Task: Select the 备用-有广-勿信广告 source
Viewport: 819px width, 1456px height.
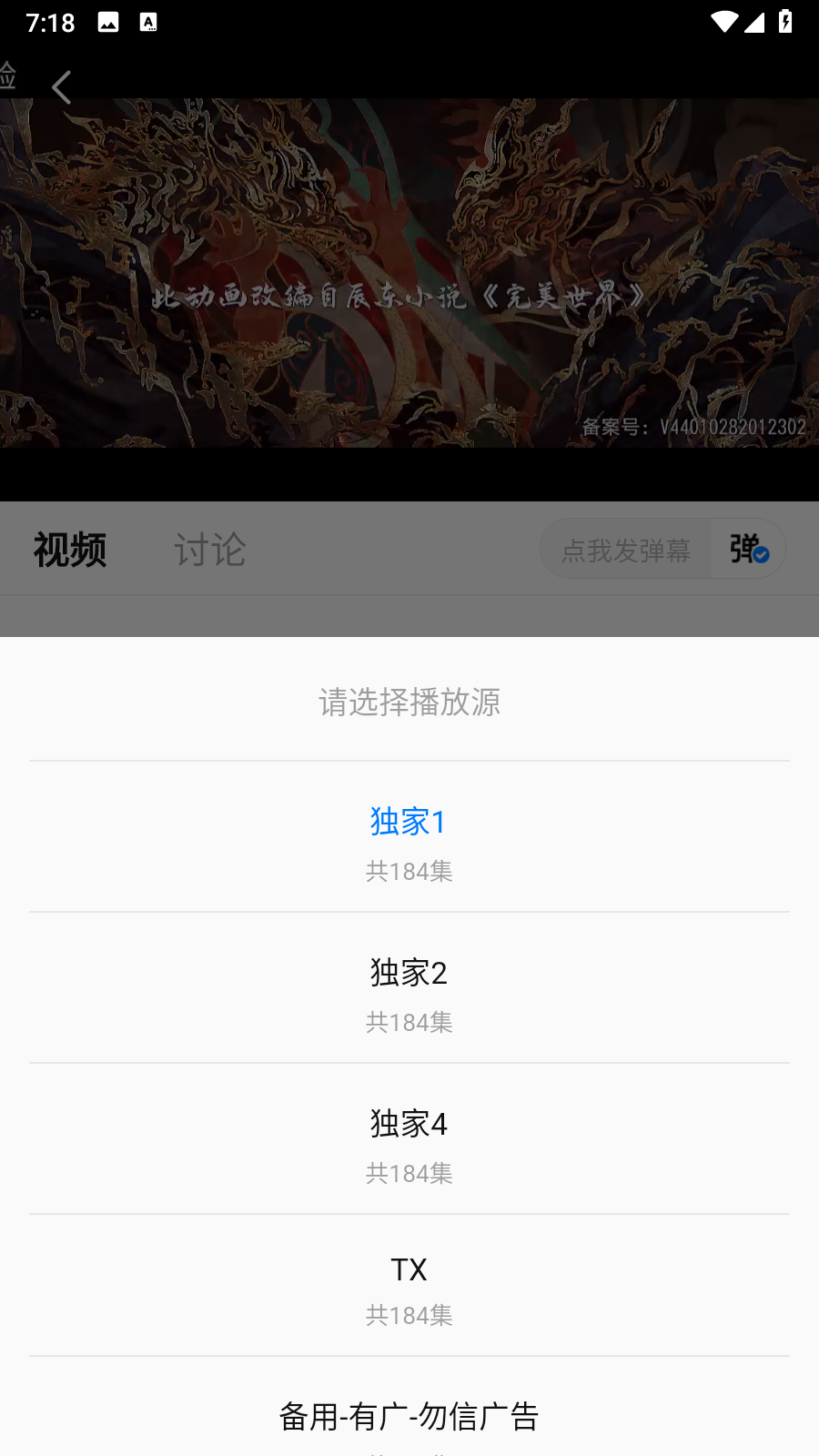Action: [x=409, y=1417]
